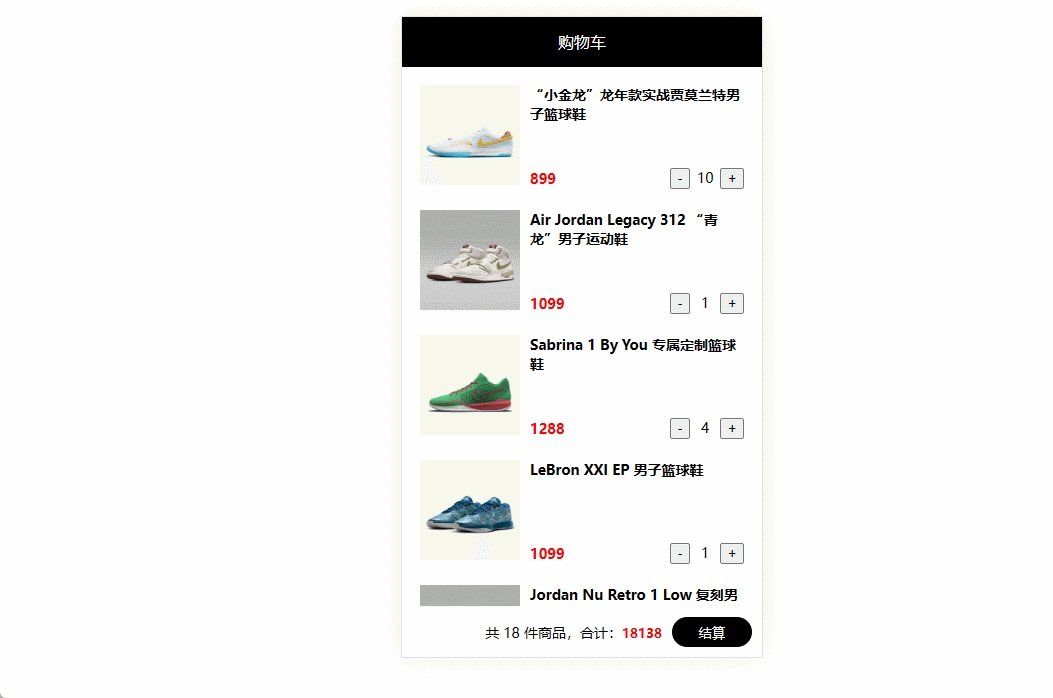View the blue LeBron XXI EP image
The image size is (1053, 698).
coord(470,510)
